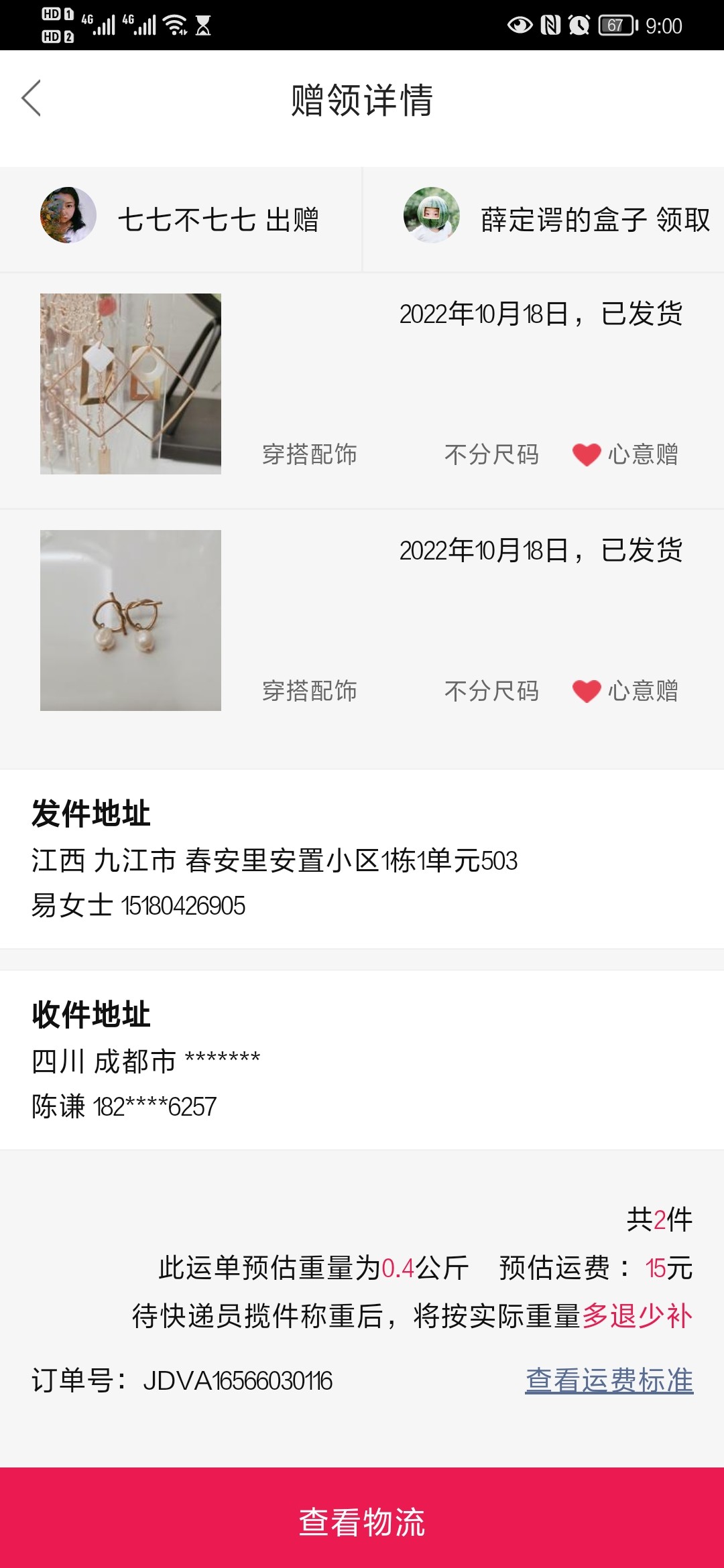Open the geometric gold earrings item photo
This screenshot has height=1568, width=724.
(x=131, y=384)
